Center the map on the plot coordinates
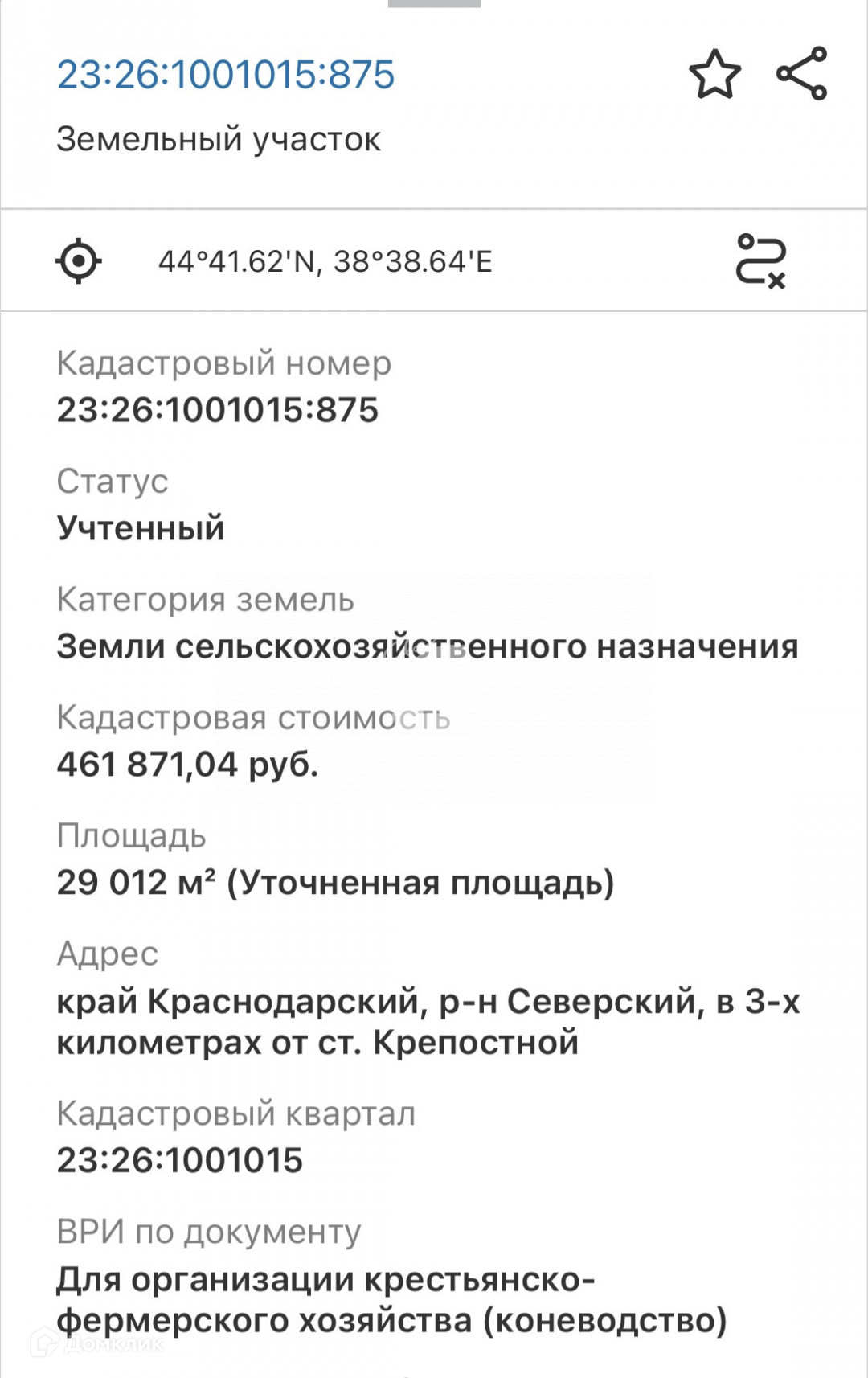This screenshot has height=1378, width=868. [x=79, y=261]
